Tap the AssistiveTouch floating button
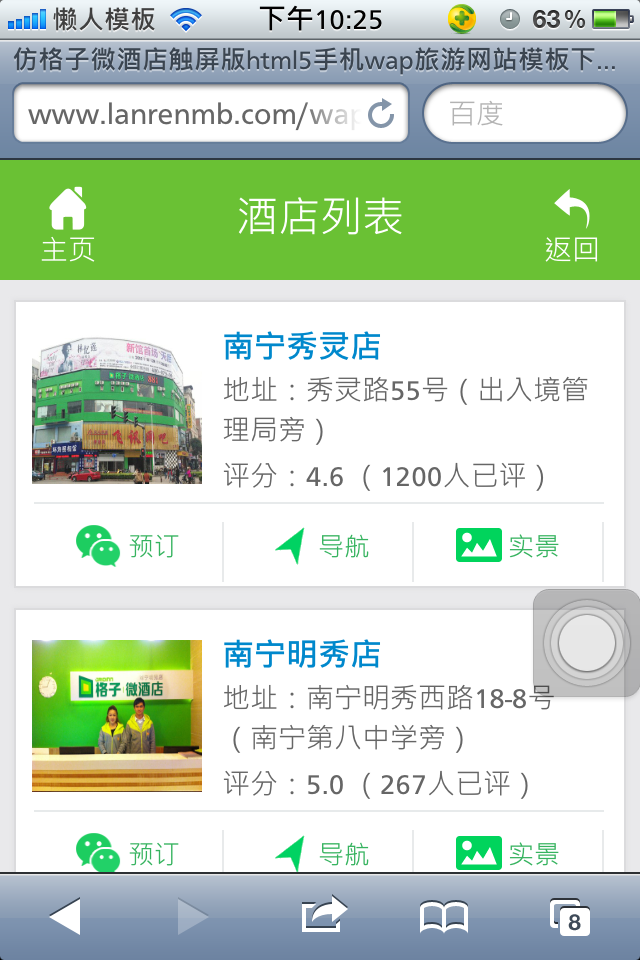Viewport: 640px width, 960px height. [587, 643]
